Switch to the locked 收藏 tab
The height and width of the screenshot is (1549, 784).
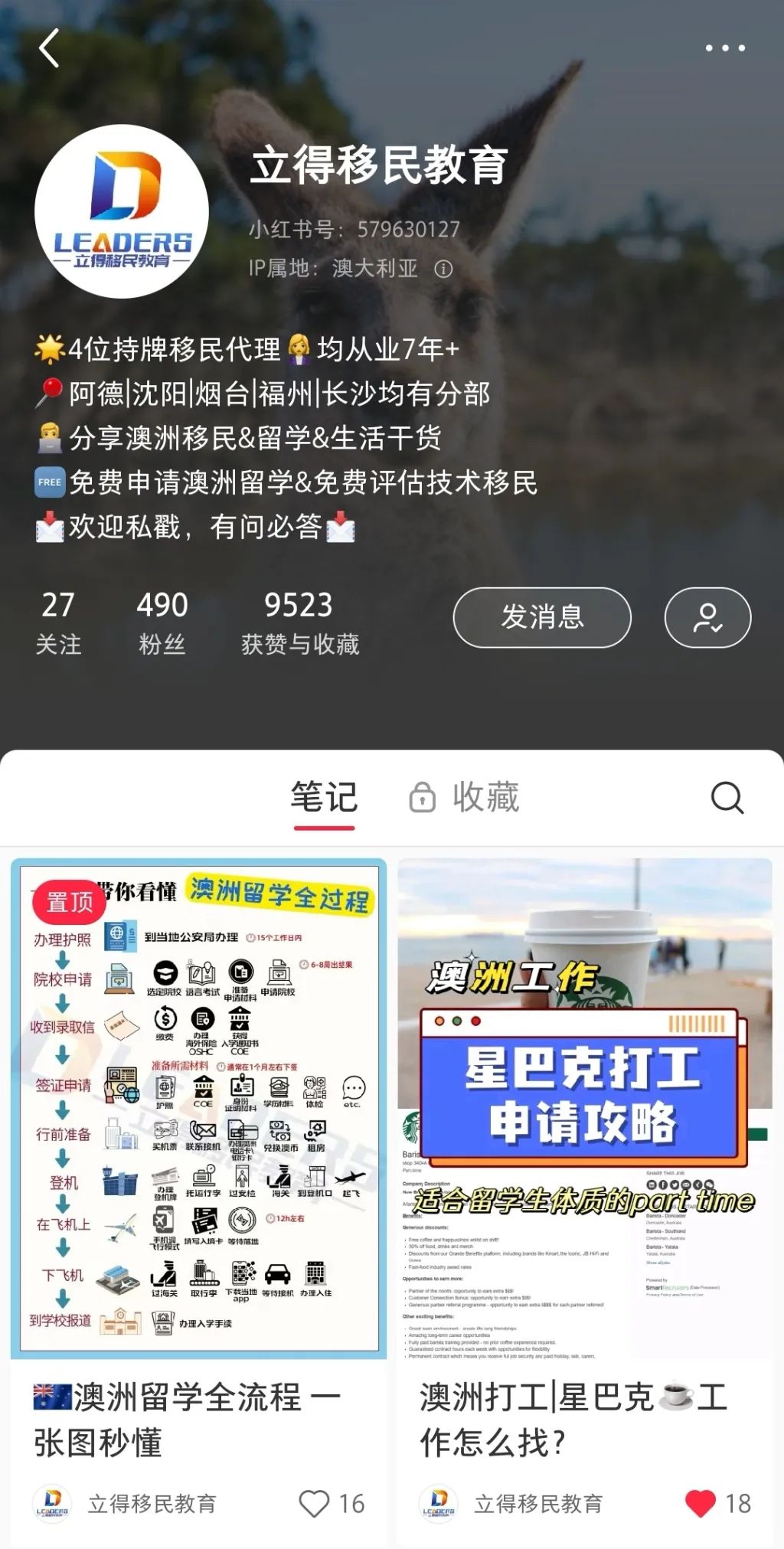[x=465, y=797]
